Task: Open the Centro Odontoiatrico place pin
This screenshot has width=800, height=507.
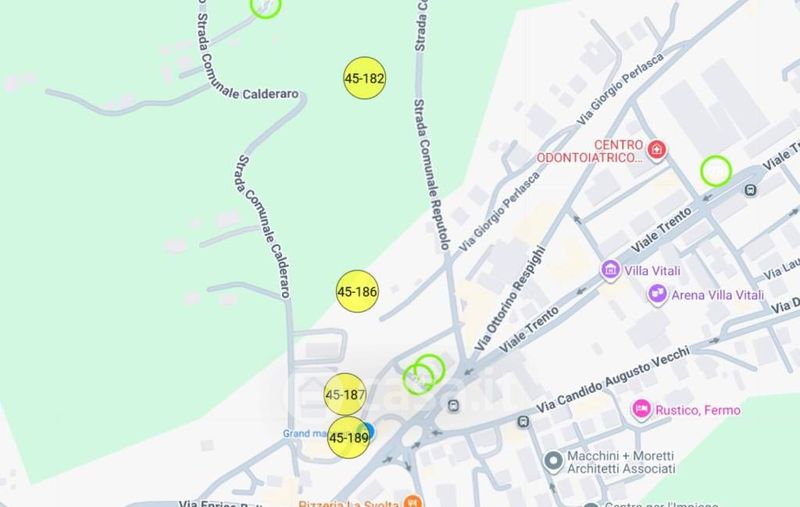Action: (657, 149)
